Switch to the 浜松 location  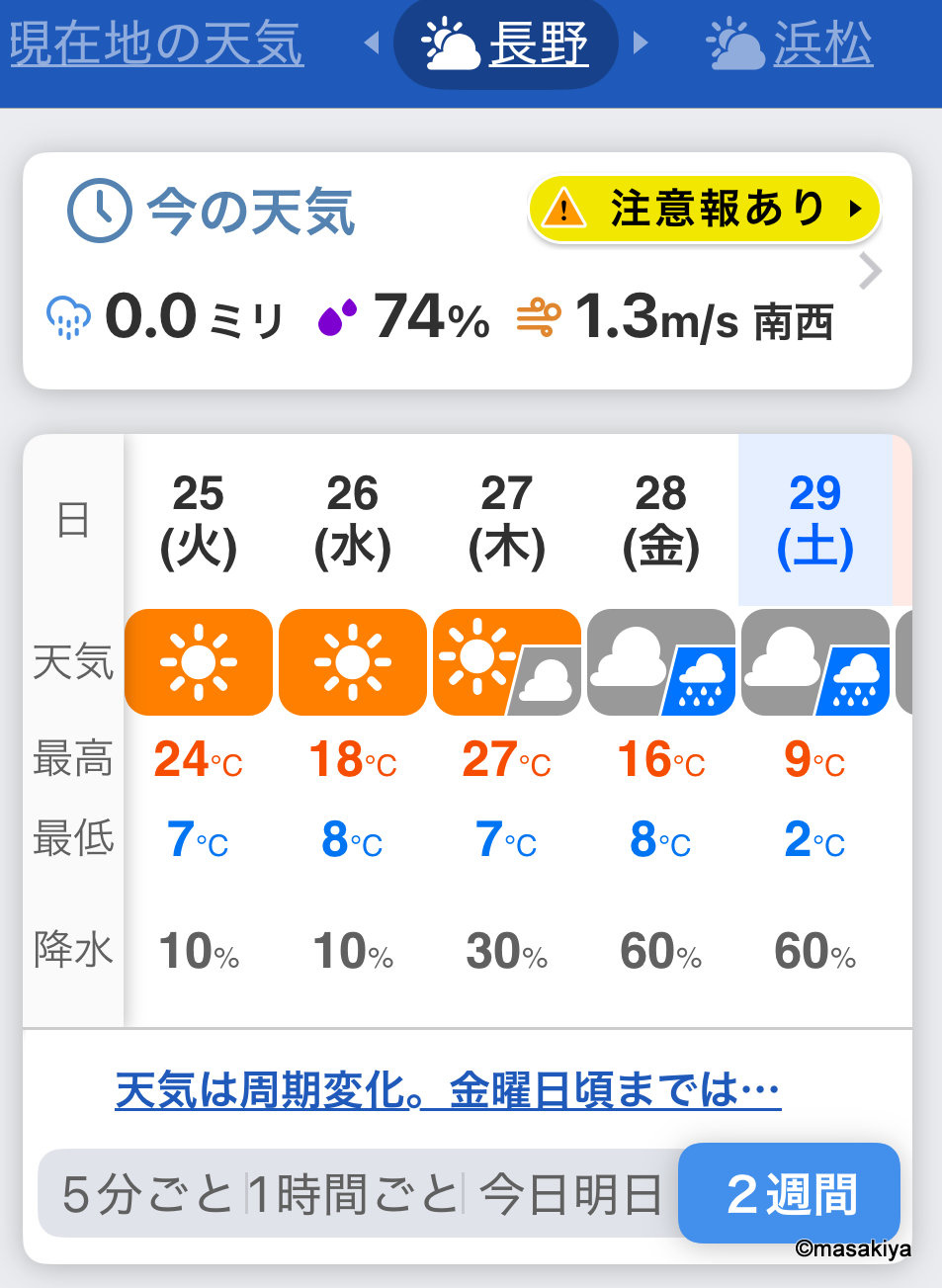click(790, 44)
